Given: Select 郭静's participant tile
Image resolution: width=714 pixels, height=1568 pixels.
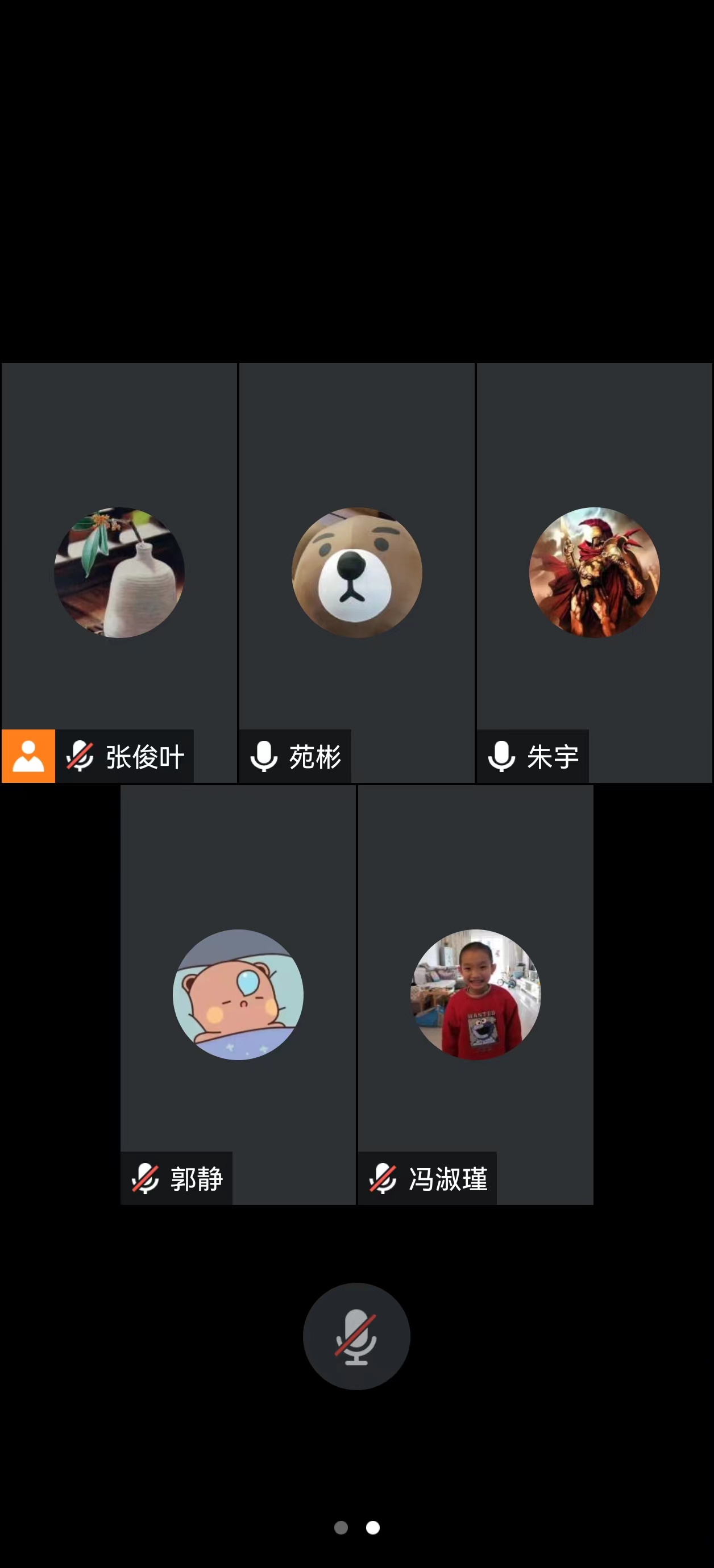Looking at the screenshot, I should click(238, 994).
